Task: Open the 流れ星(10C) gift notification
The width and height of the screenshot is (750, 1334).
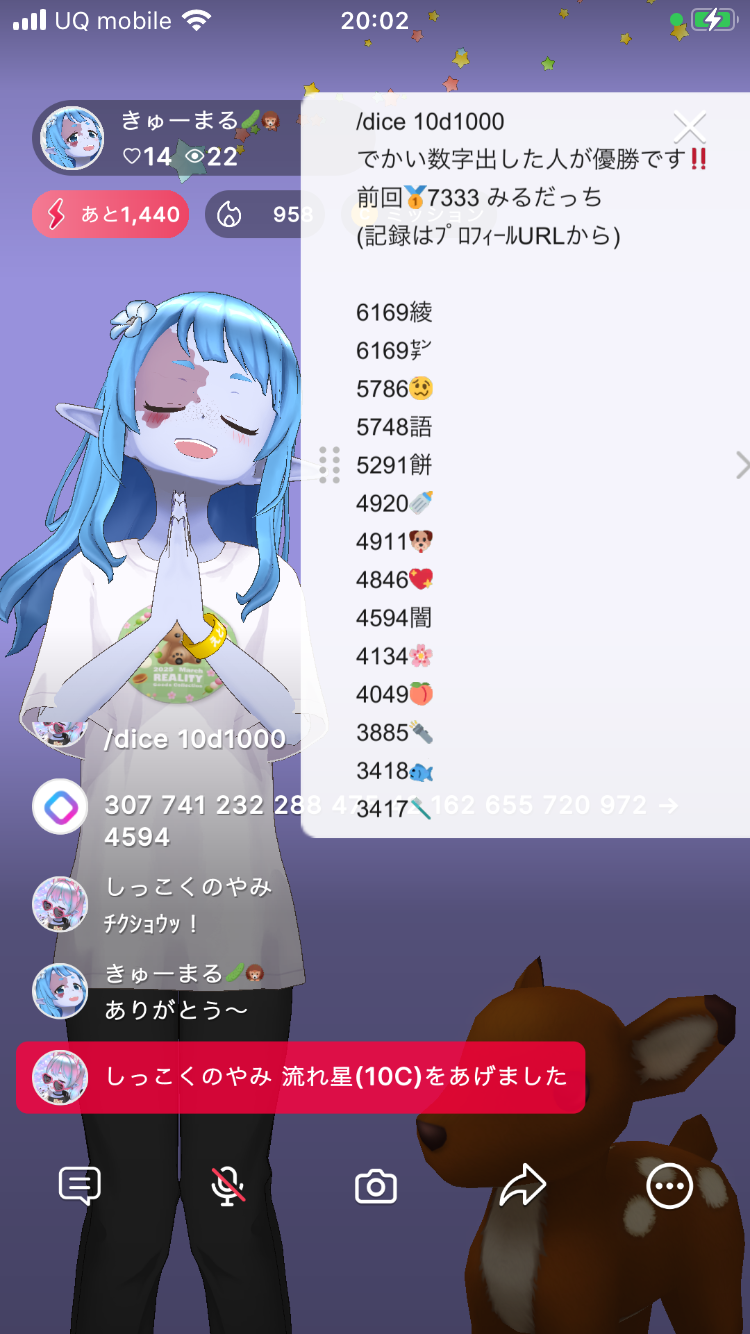Action: [300, 1077]
